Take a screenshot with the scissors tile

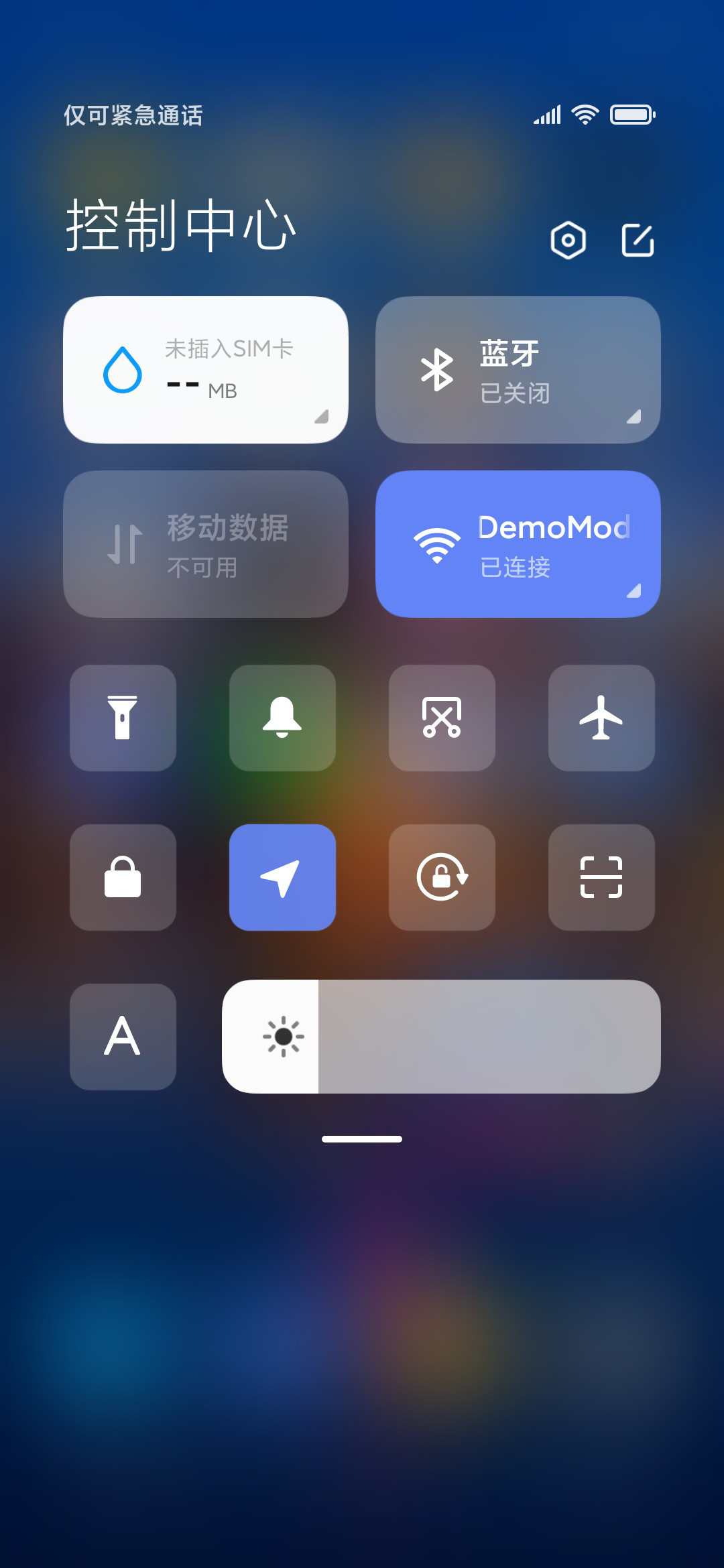442,718
